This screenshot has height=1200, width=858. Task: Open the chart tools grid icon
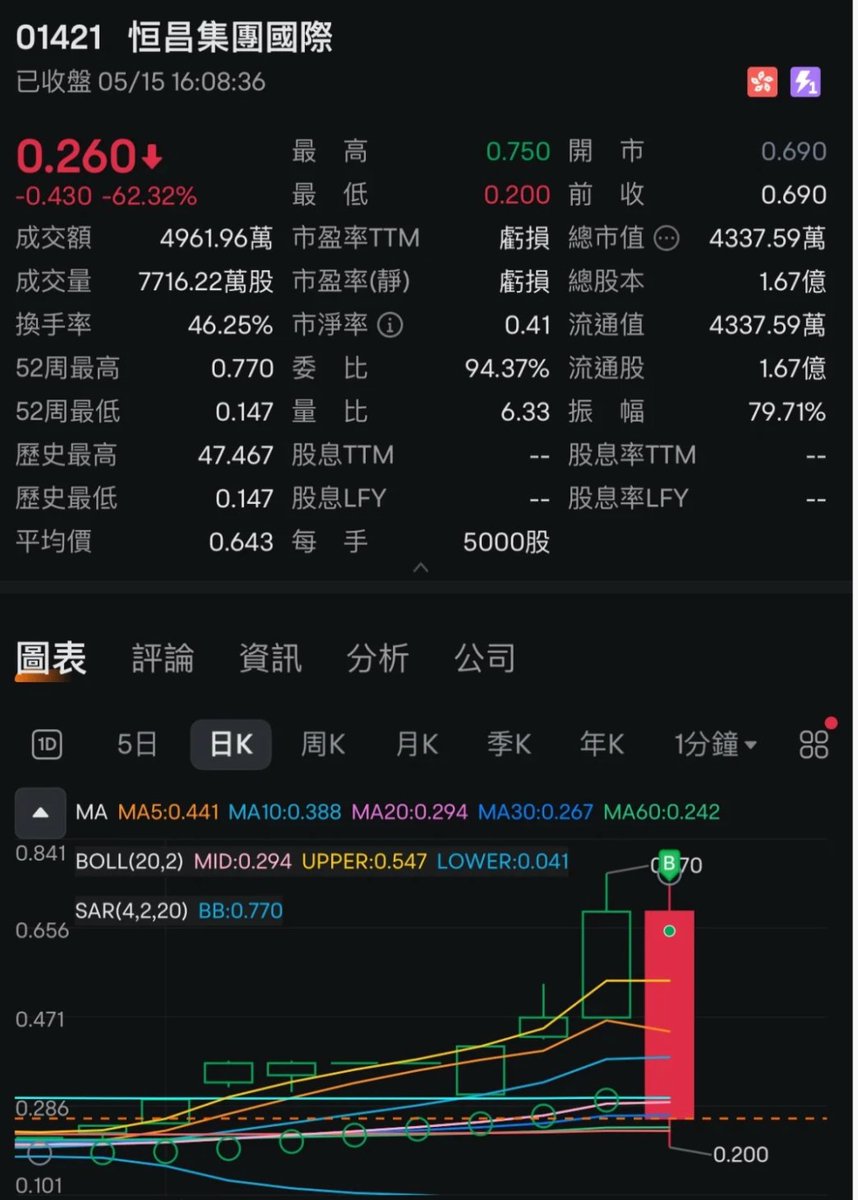coord(814,745)
